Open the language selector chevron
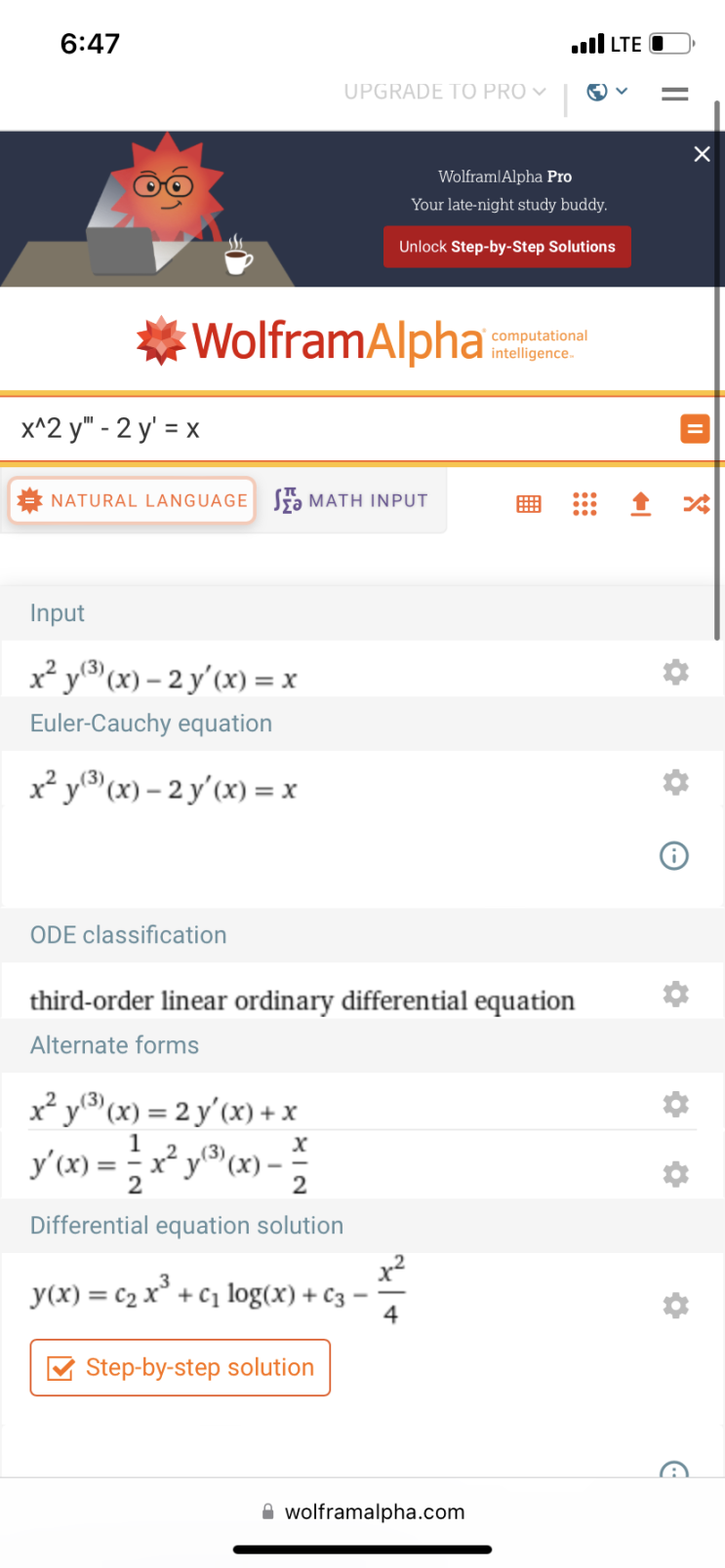 tap(622, 91)
